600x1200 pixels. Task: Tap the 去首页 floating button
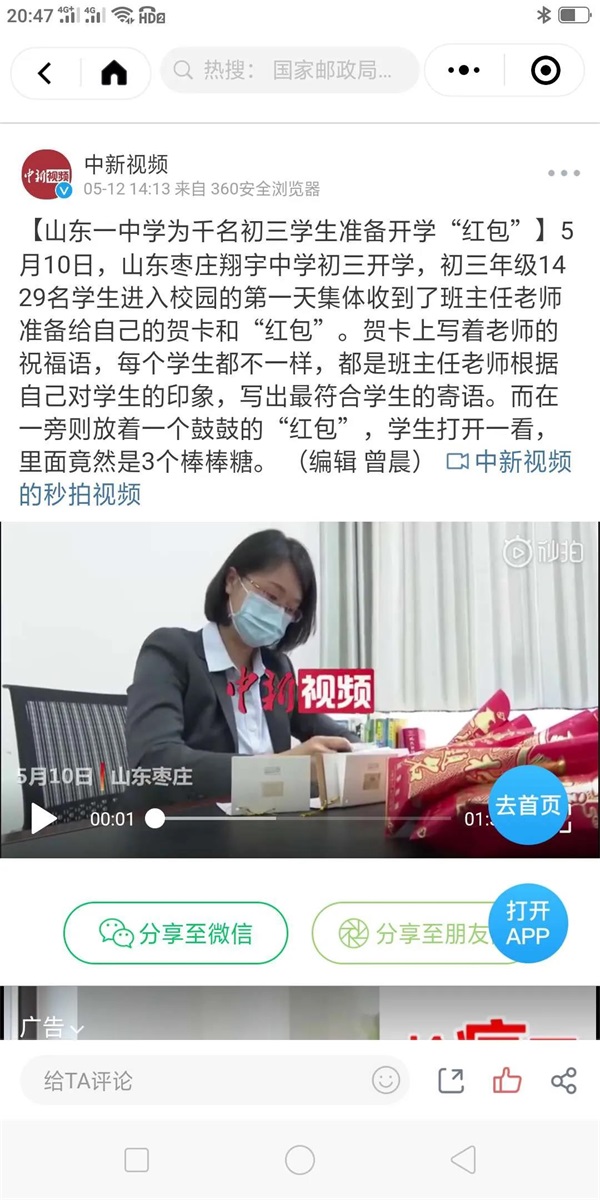[x=529, y=806]
